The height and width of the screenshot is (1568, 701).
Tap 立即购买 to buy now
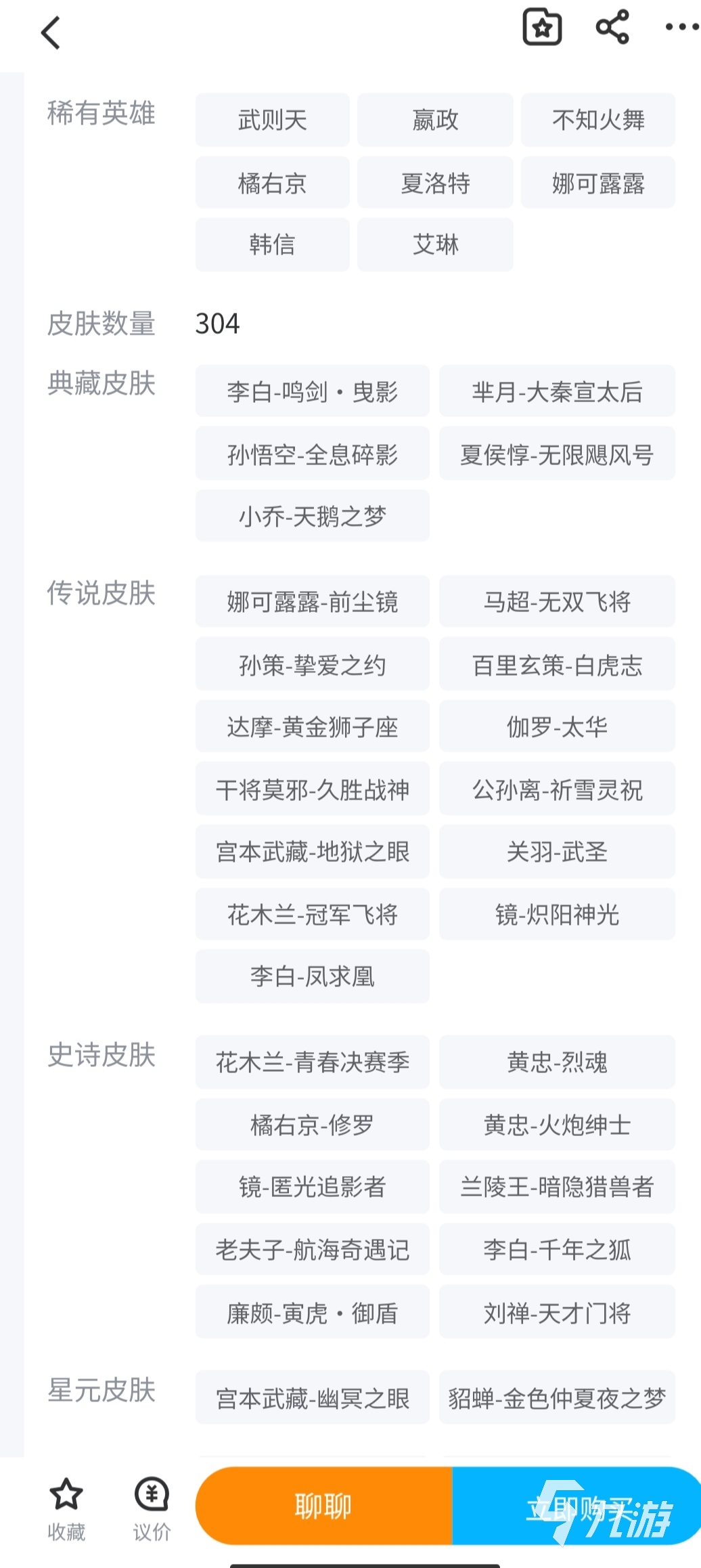tap(576, 1506)
